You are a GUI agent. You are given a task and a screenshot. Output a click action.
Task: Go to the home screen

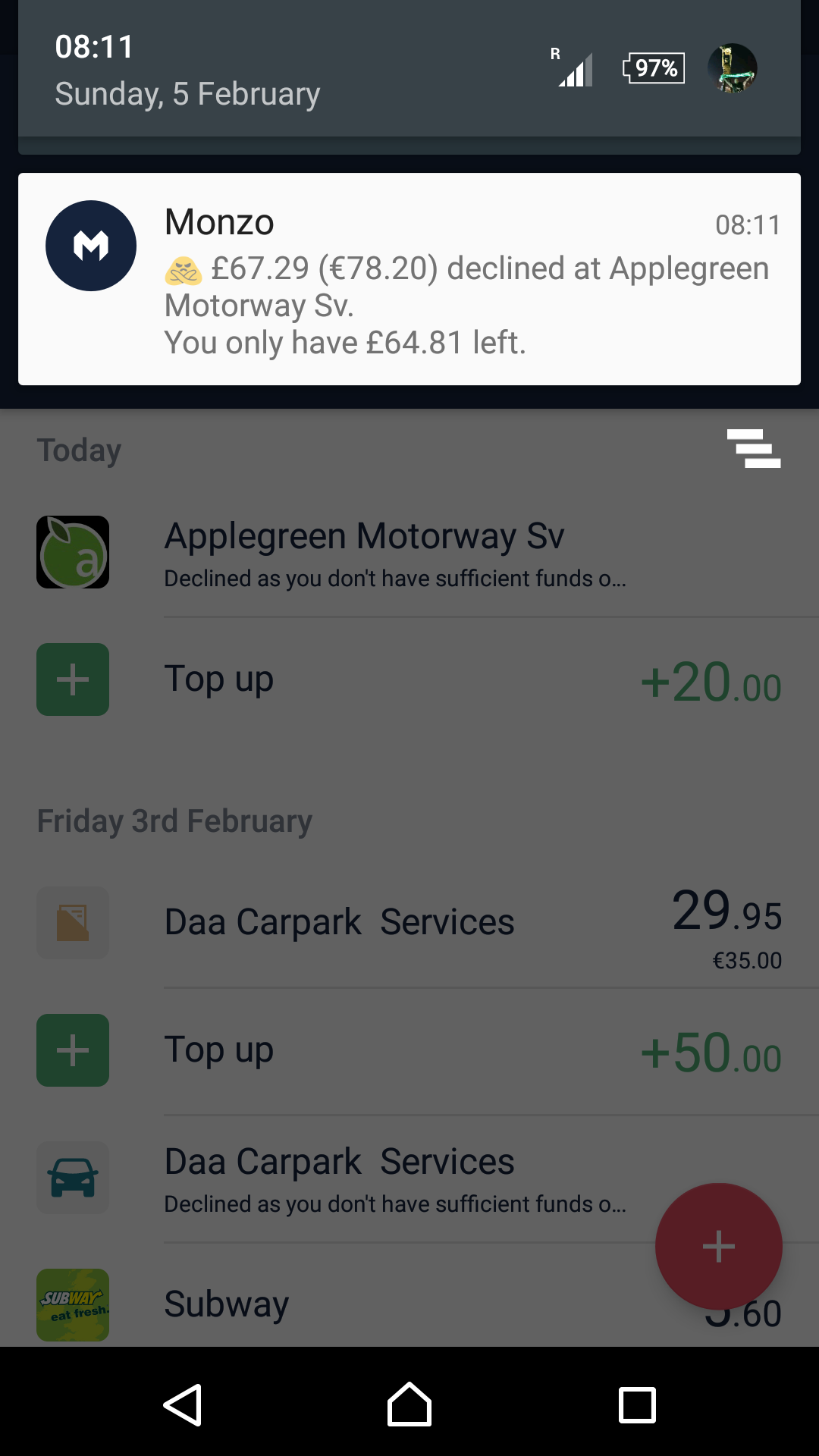pos(409,1405)
